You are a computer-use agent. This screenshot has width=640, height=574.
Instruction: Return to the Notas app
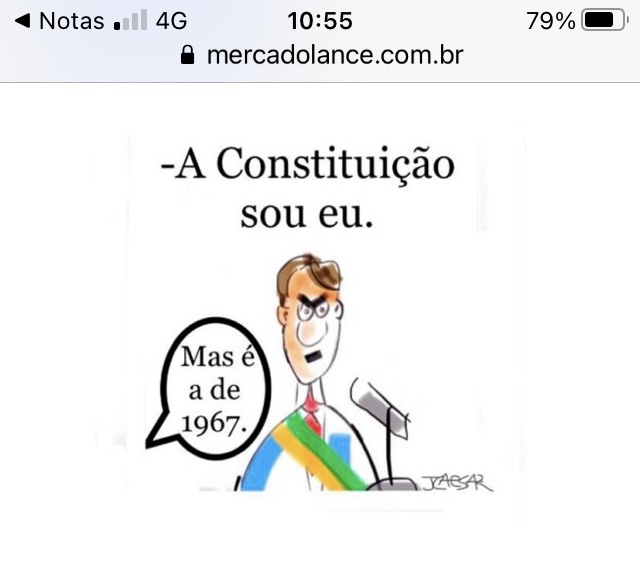click(58, 20)
